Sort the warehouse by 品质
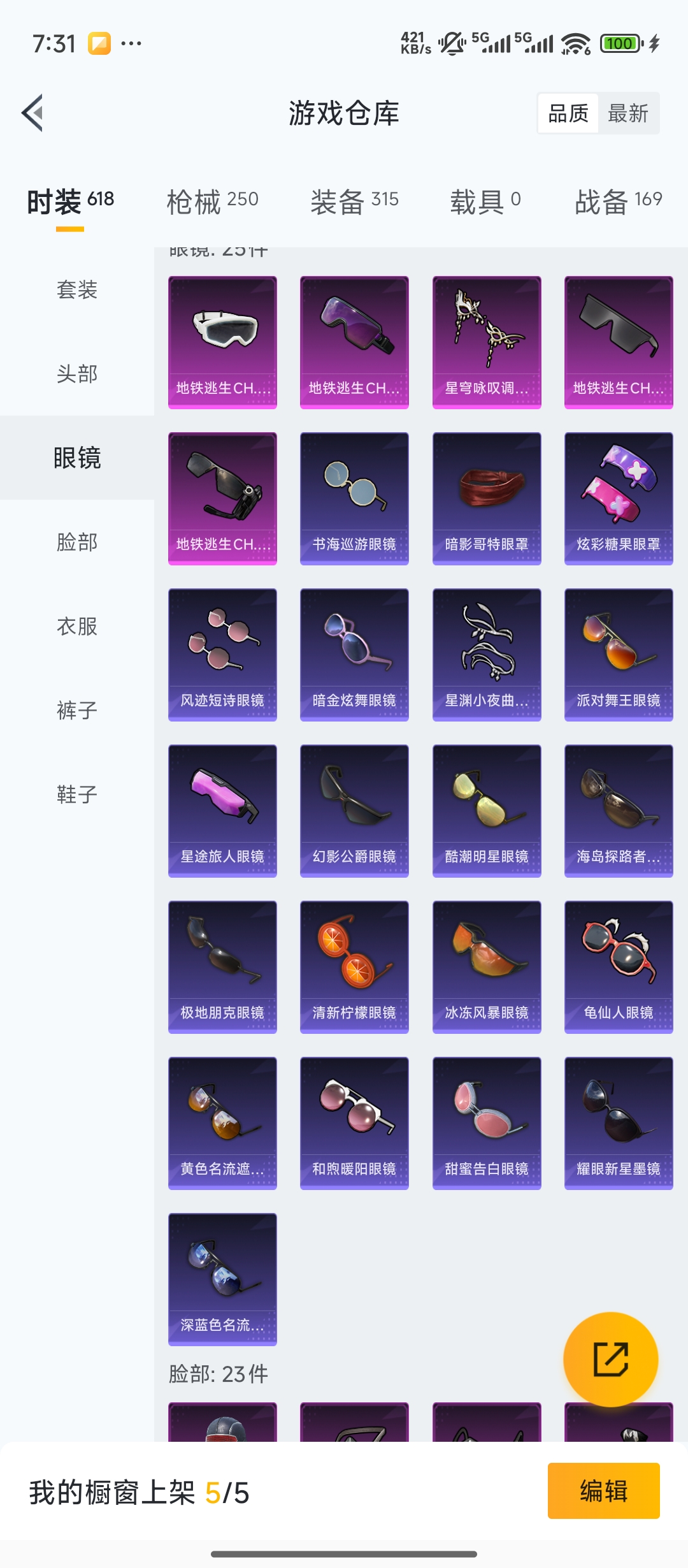Screen dimensions: 688x1568 [x=568, y=113]
